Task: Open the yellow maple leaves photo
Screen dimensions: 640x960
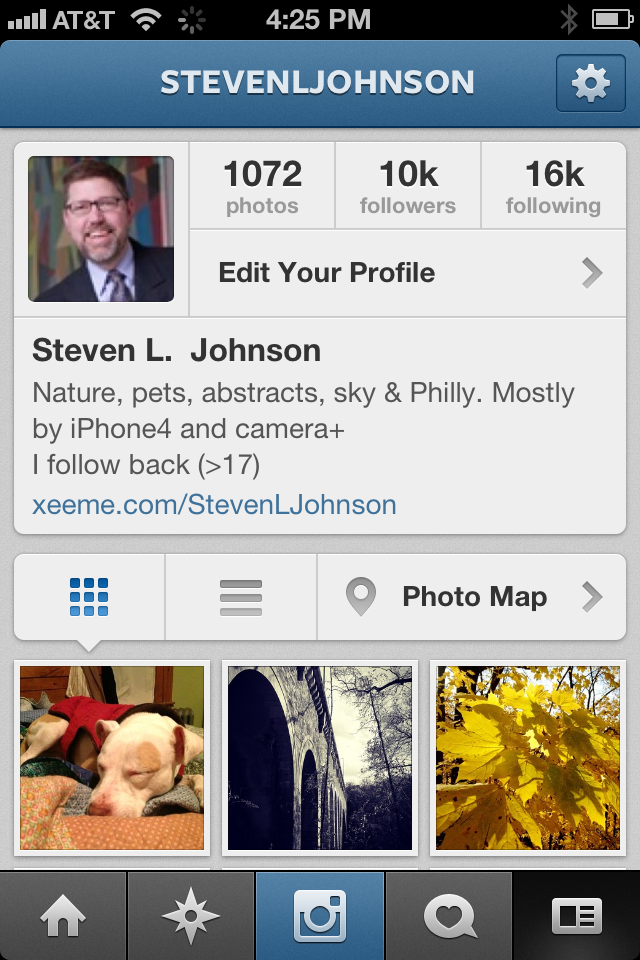Action: coord(528,758)
